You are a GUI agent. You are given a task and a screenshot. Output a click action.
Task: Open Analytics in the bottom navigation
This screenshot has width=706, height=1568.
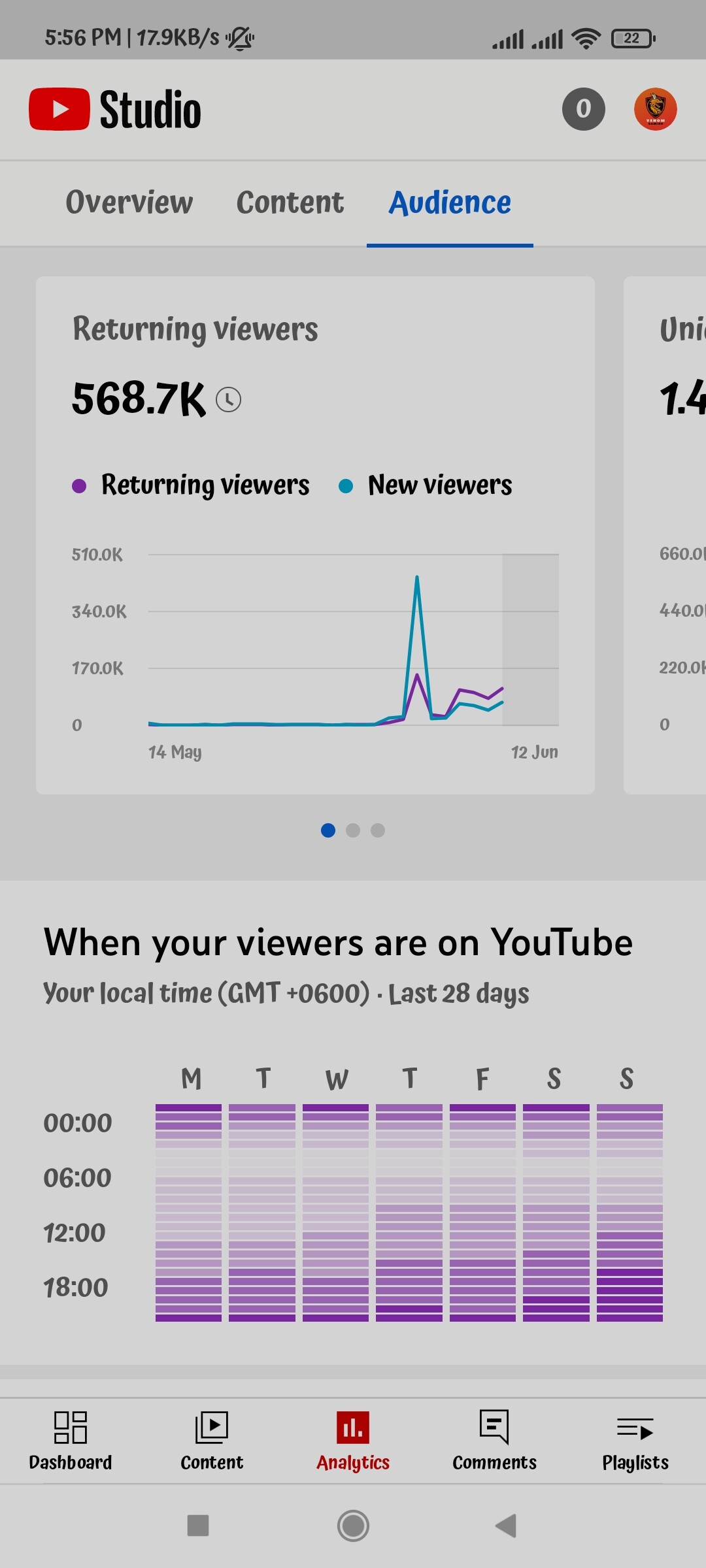tap(353, 1441)
